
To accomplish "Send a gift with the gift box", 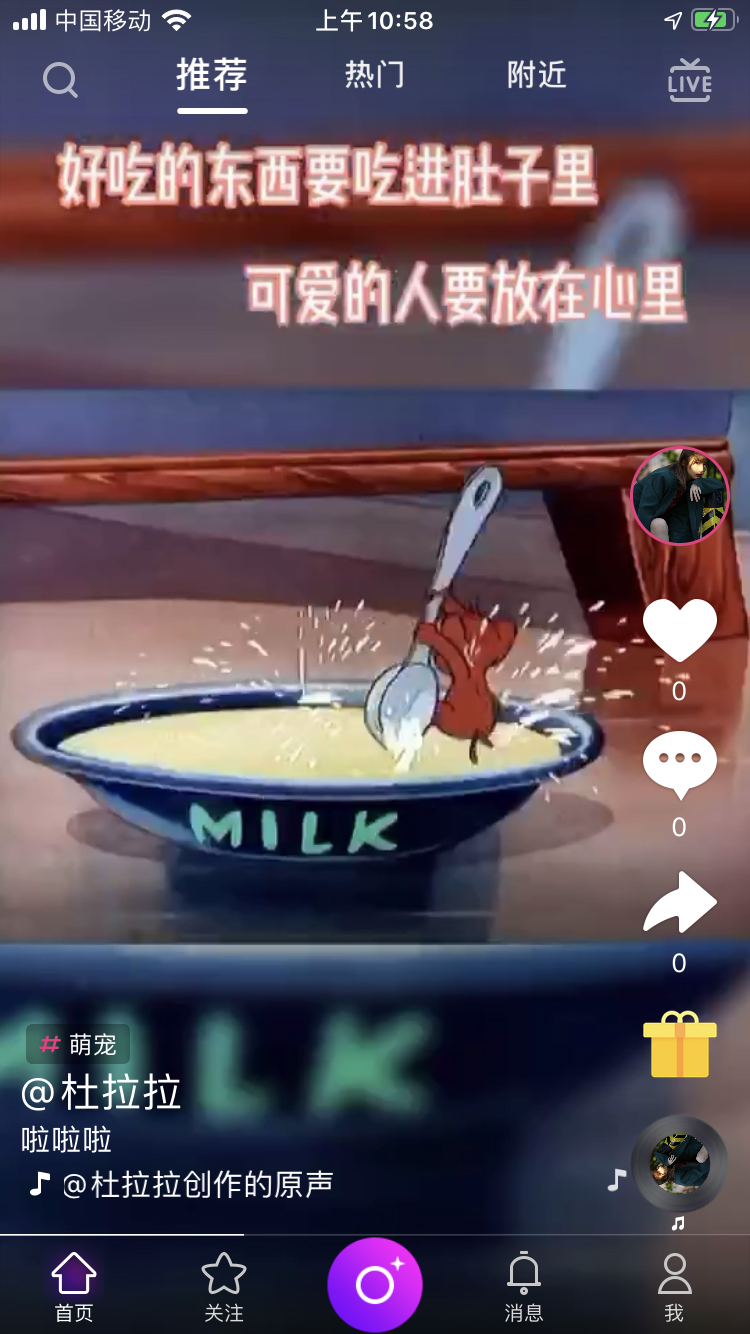I will point(680,1045).
